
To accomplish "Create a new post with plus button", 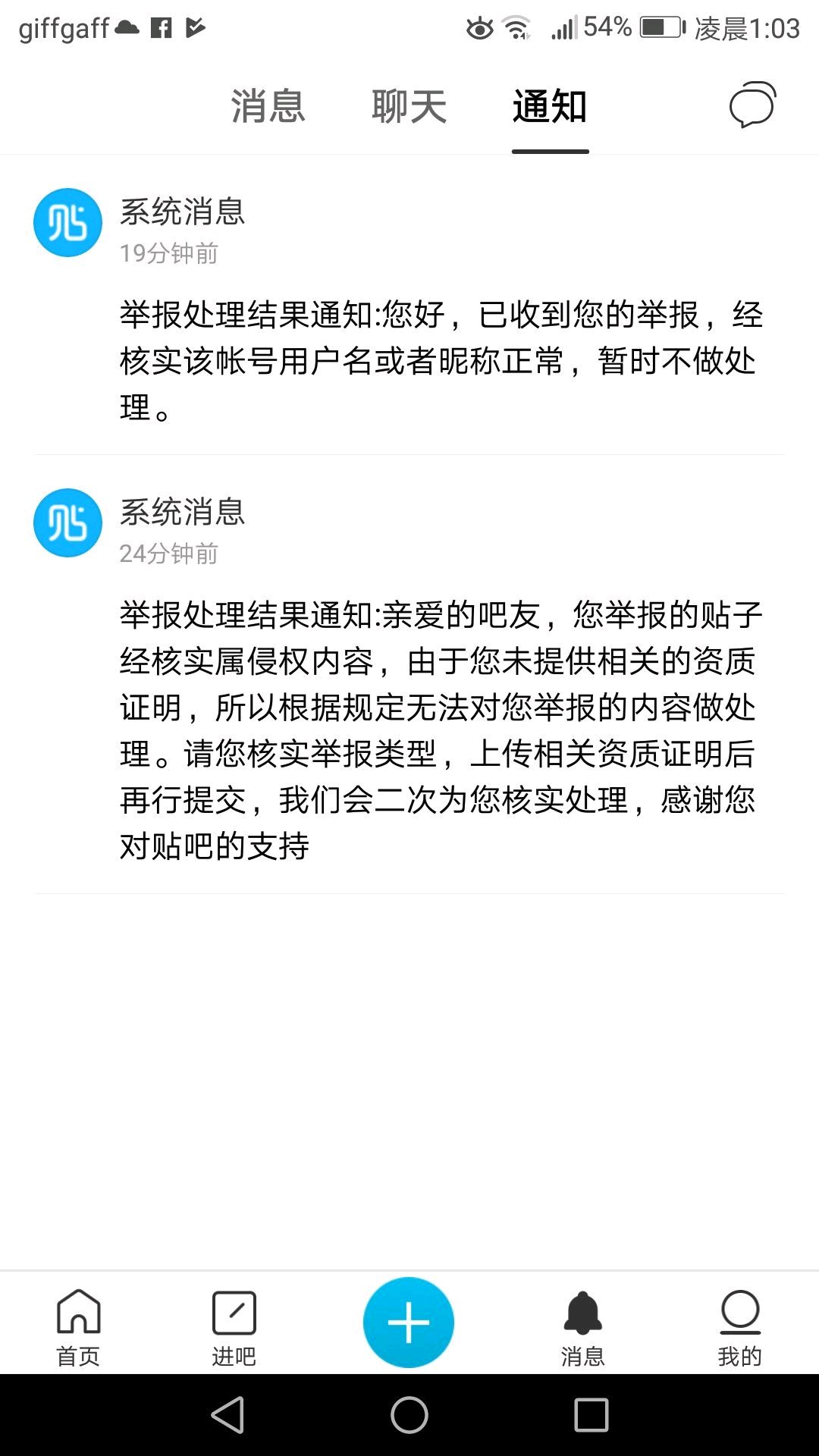I will [x=409, y=1323].
